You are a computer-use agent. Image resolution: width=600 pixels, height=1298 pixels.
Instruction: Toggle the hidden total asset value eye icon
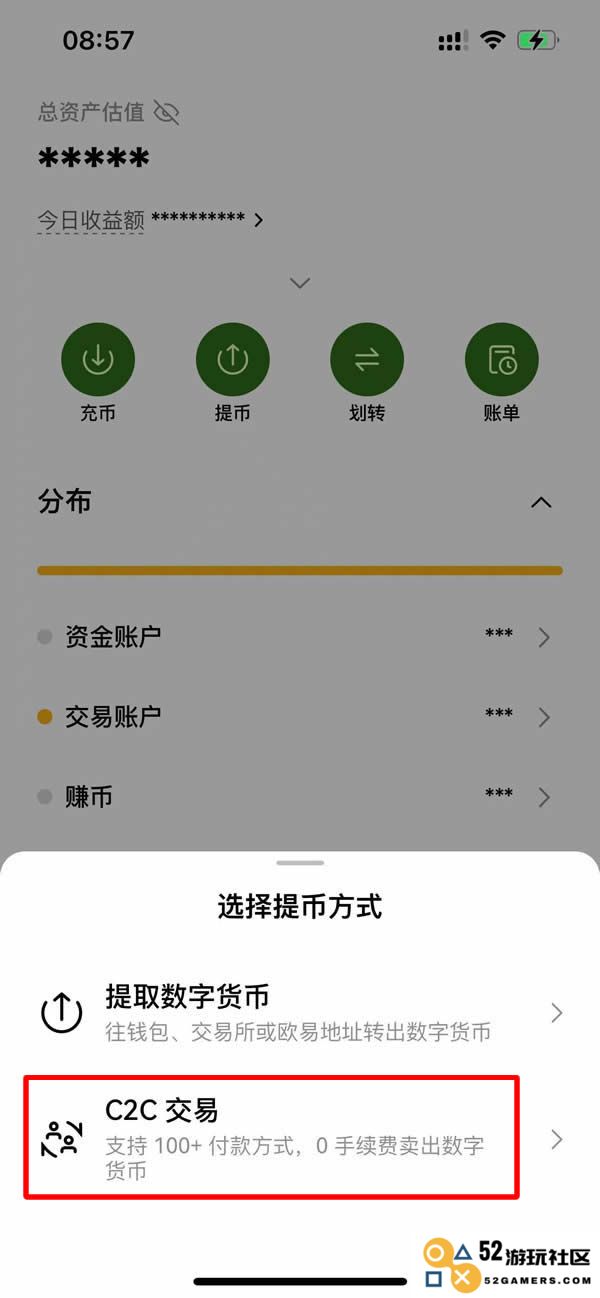pyautogui.click(x=167, y=112)
